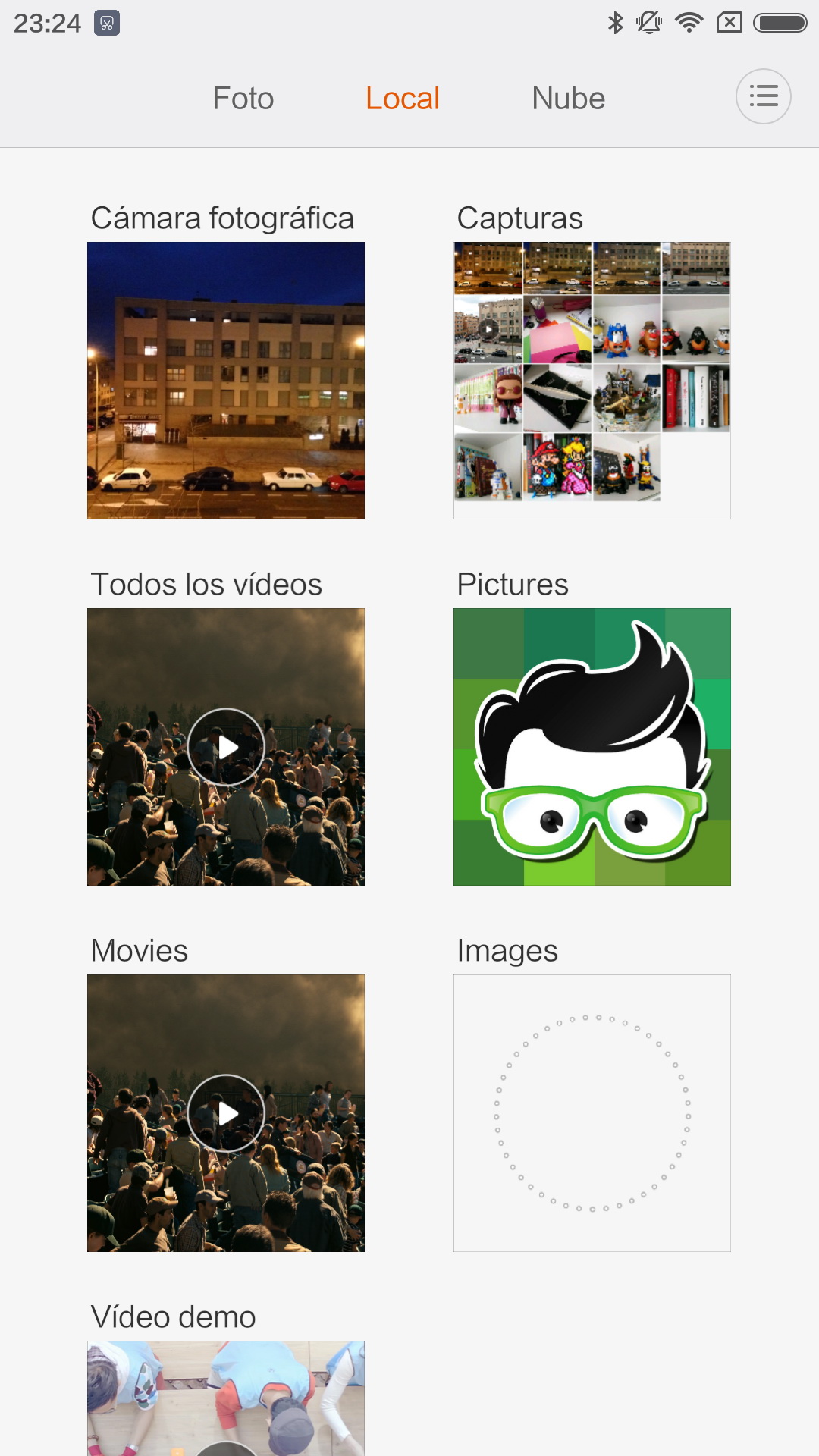Select the Local tab
Viewport: 819px width, 1456px height.
point(402,99)
